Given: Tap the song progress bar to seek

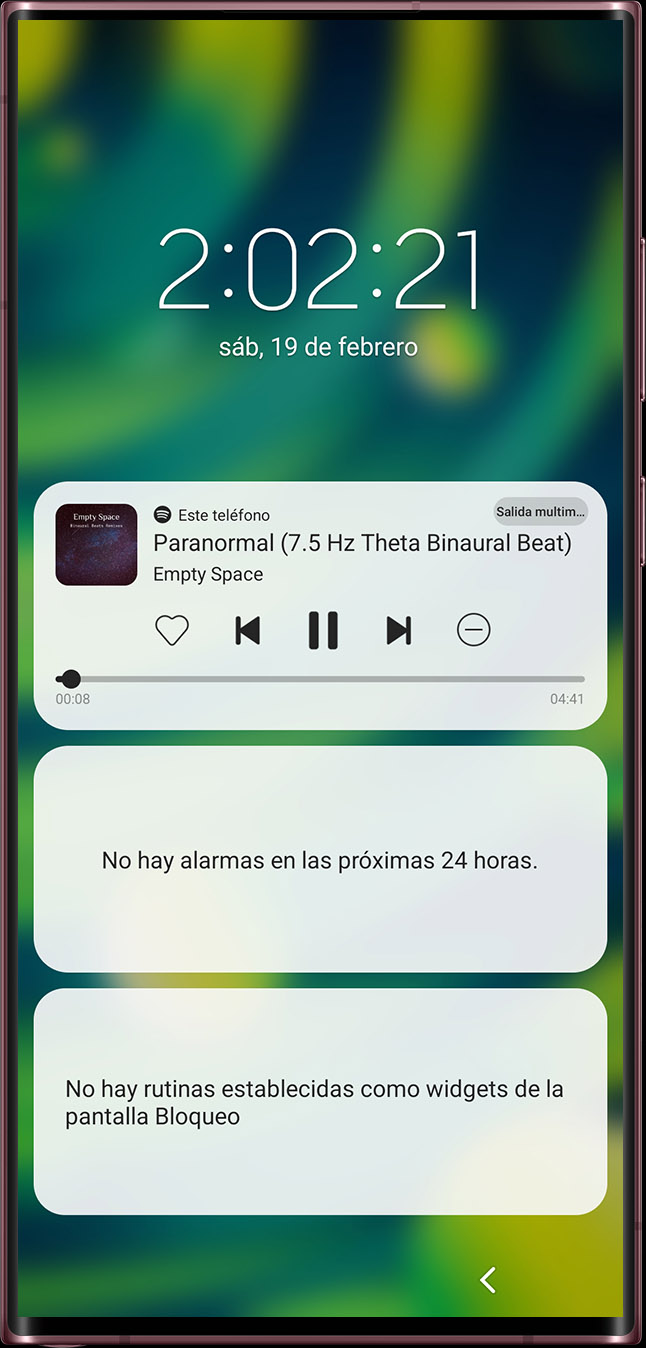Looking at the screenshot, I should click(320, 679).
